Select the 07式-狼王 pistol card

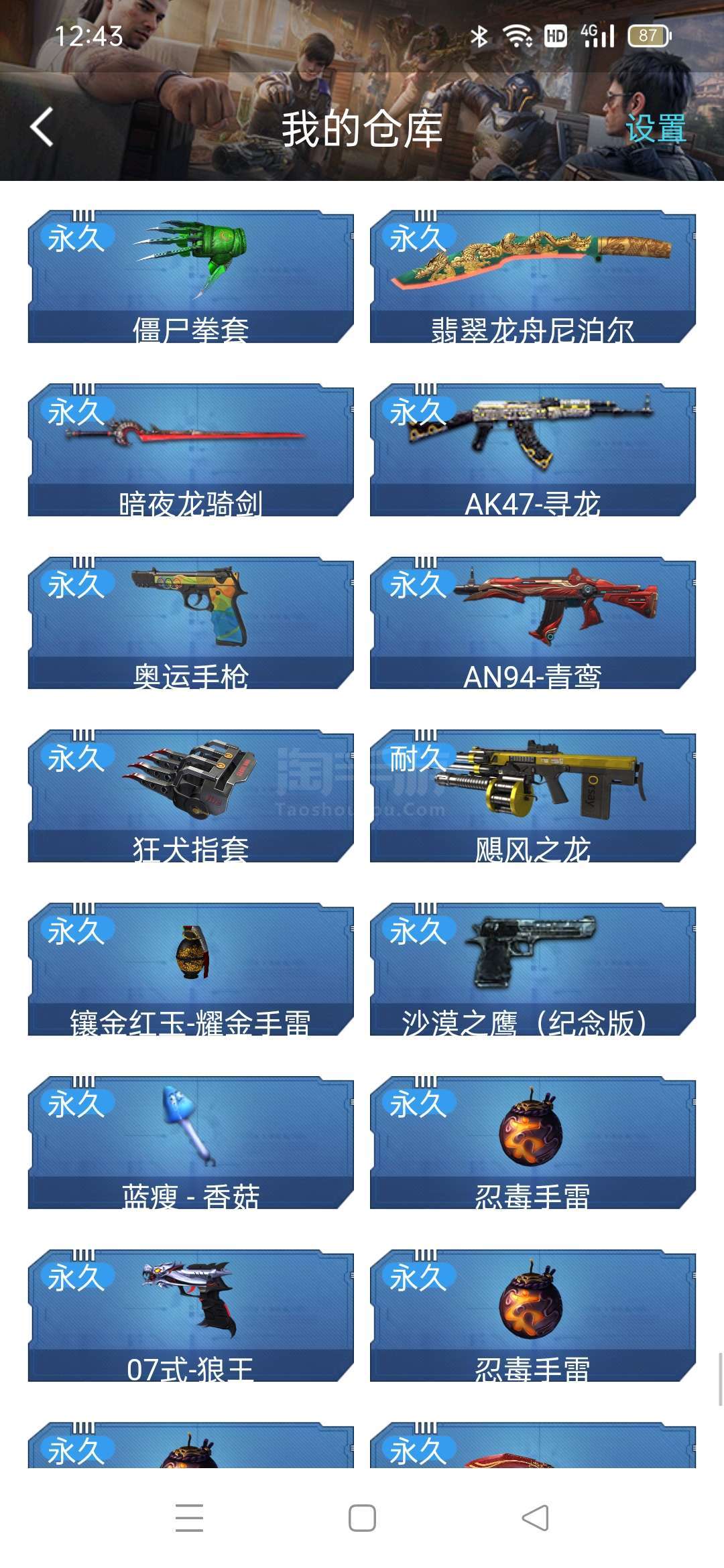click(190, 1315)
